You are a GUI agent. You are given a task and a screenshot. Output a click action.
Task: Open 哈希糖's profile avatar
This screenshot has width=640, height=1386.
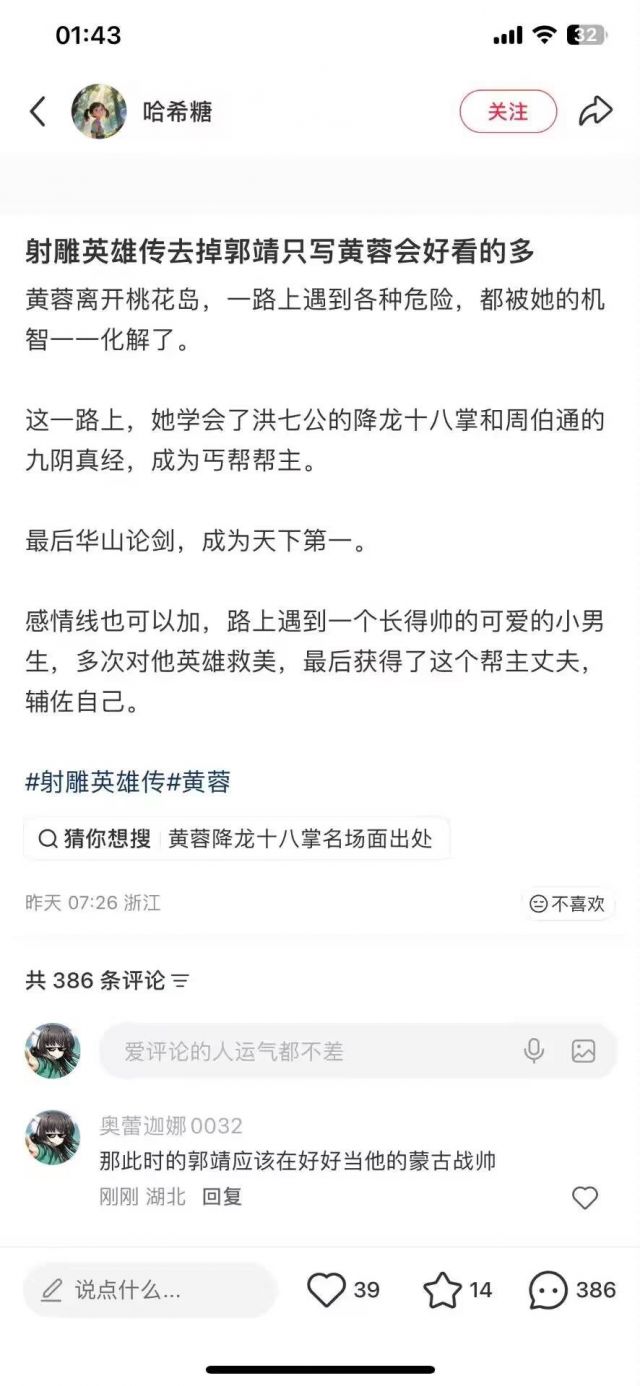[x=99, y=111]
